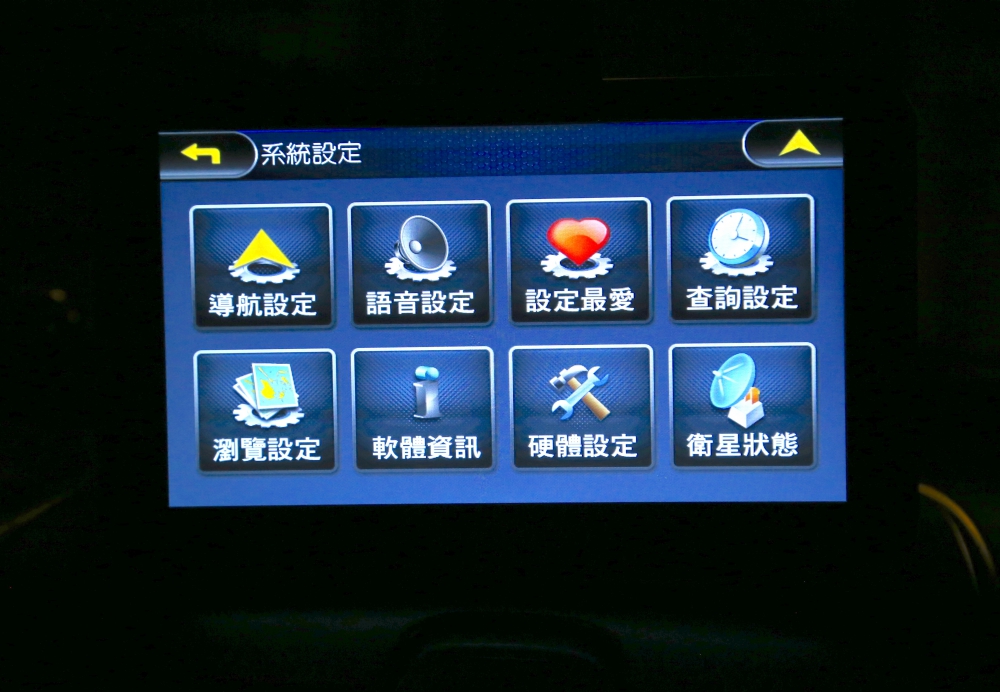The height and width of the screenshot is (692, 1000).
Task: Check 衛星狀態 satellite status
Action: [x=741, y=404]
